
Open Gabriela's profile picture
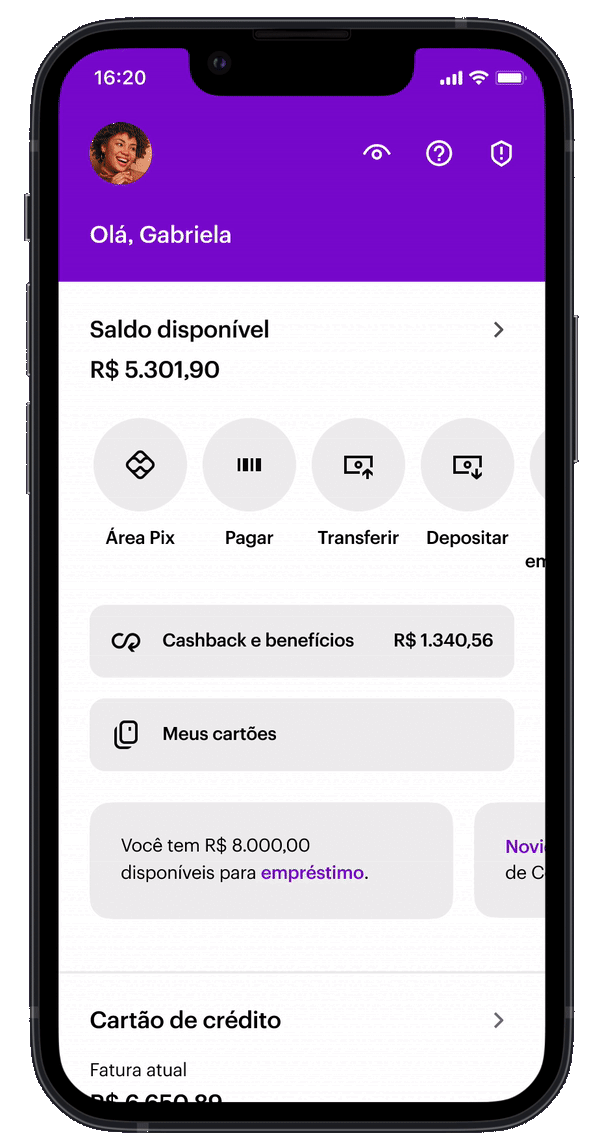121,155
